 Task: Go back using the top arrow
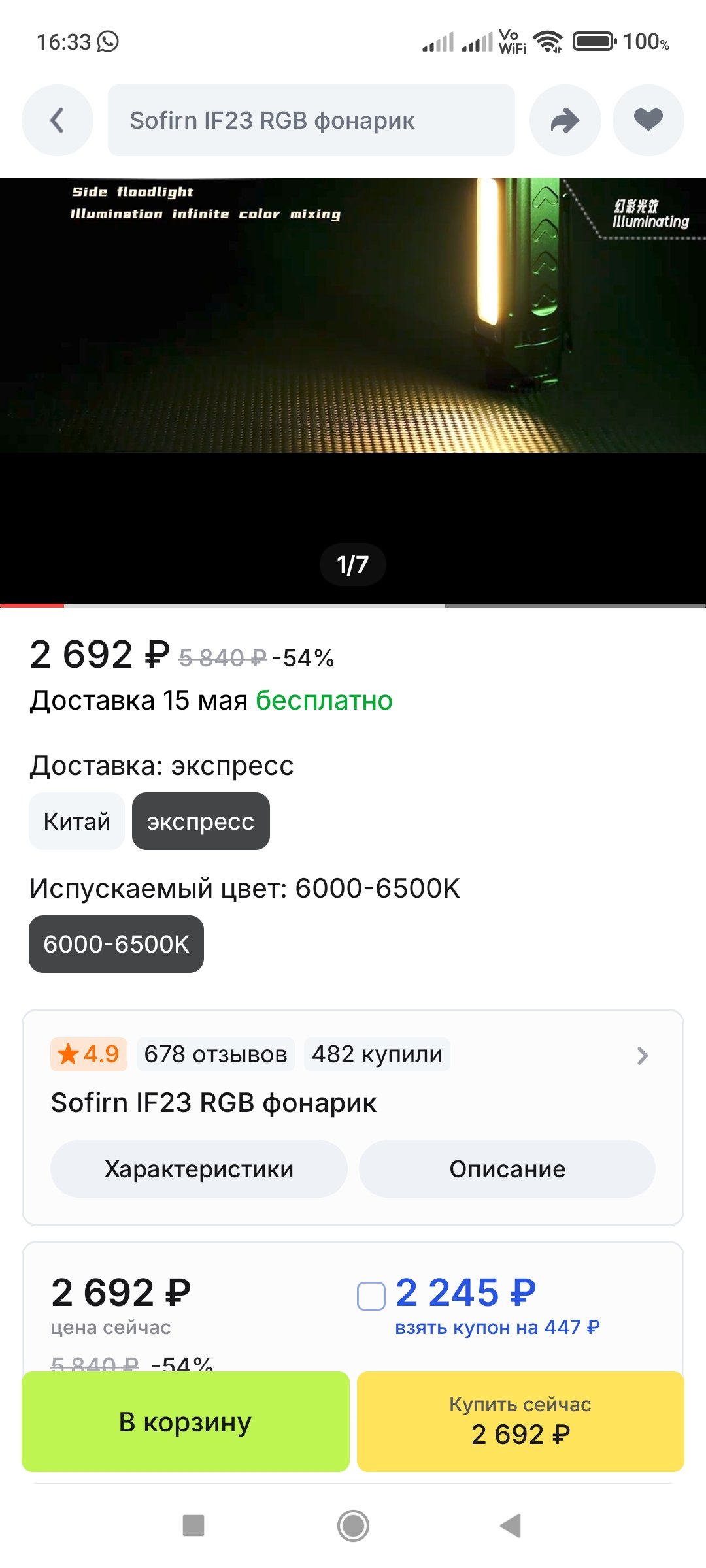(58, 120)
